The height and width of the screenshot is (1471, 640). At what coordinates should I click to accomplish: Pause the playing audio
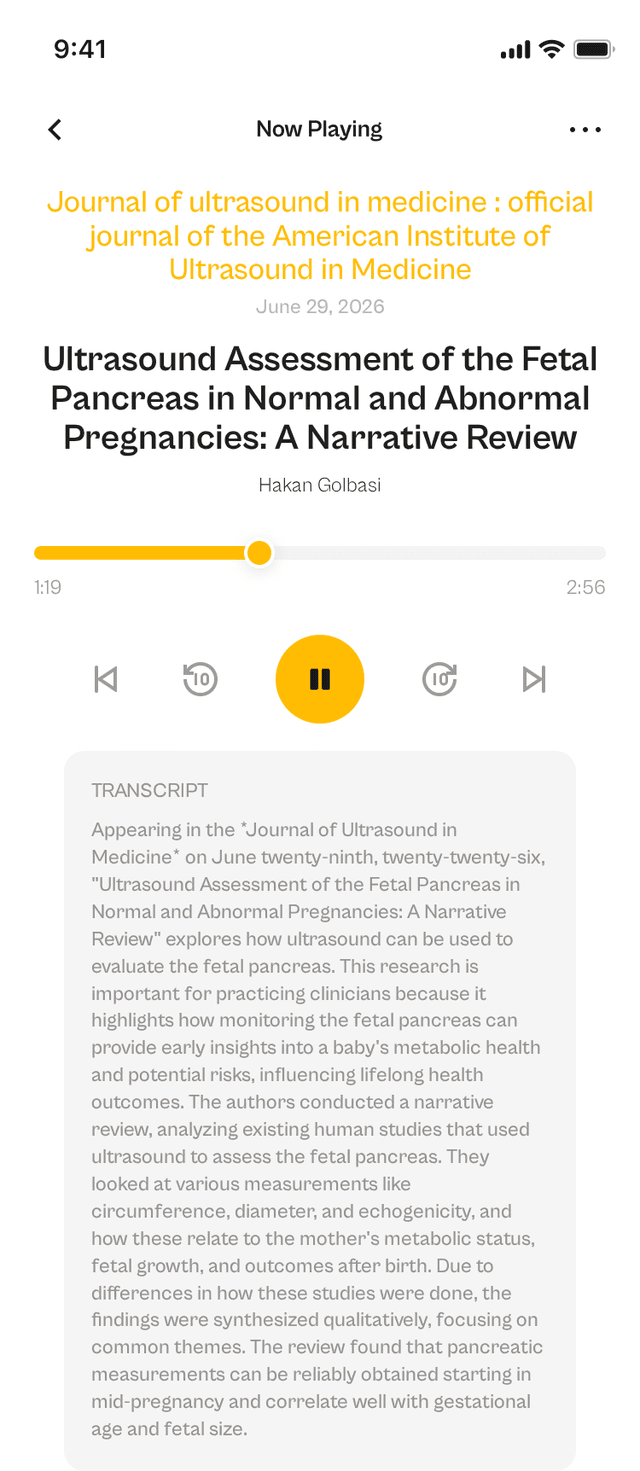click(320, 679)
